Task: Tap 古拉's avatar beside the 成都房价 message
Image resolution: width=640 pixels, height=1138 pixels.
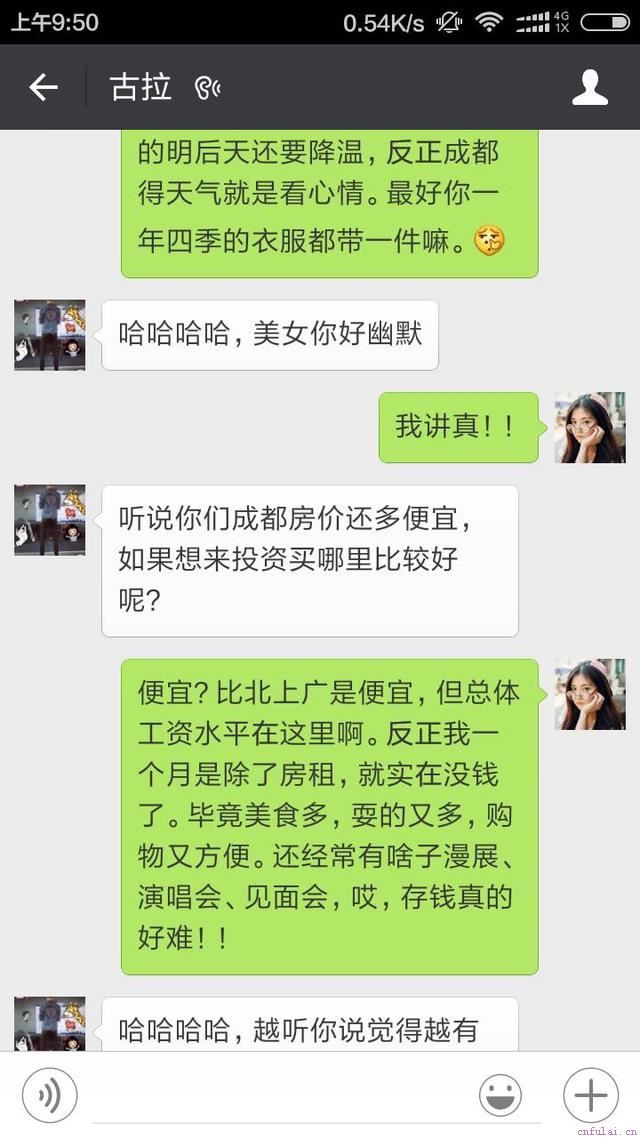Action: pos(49,520)
